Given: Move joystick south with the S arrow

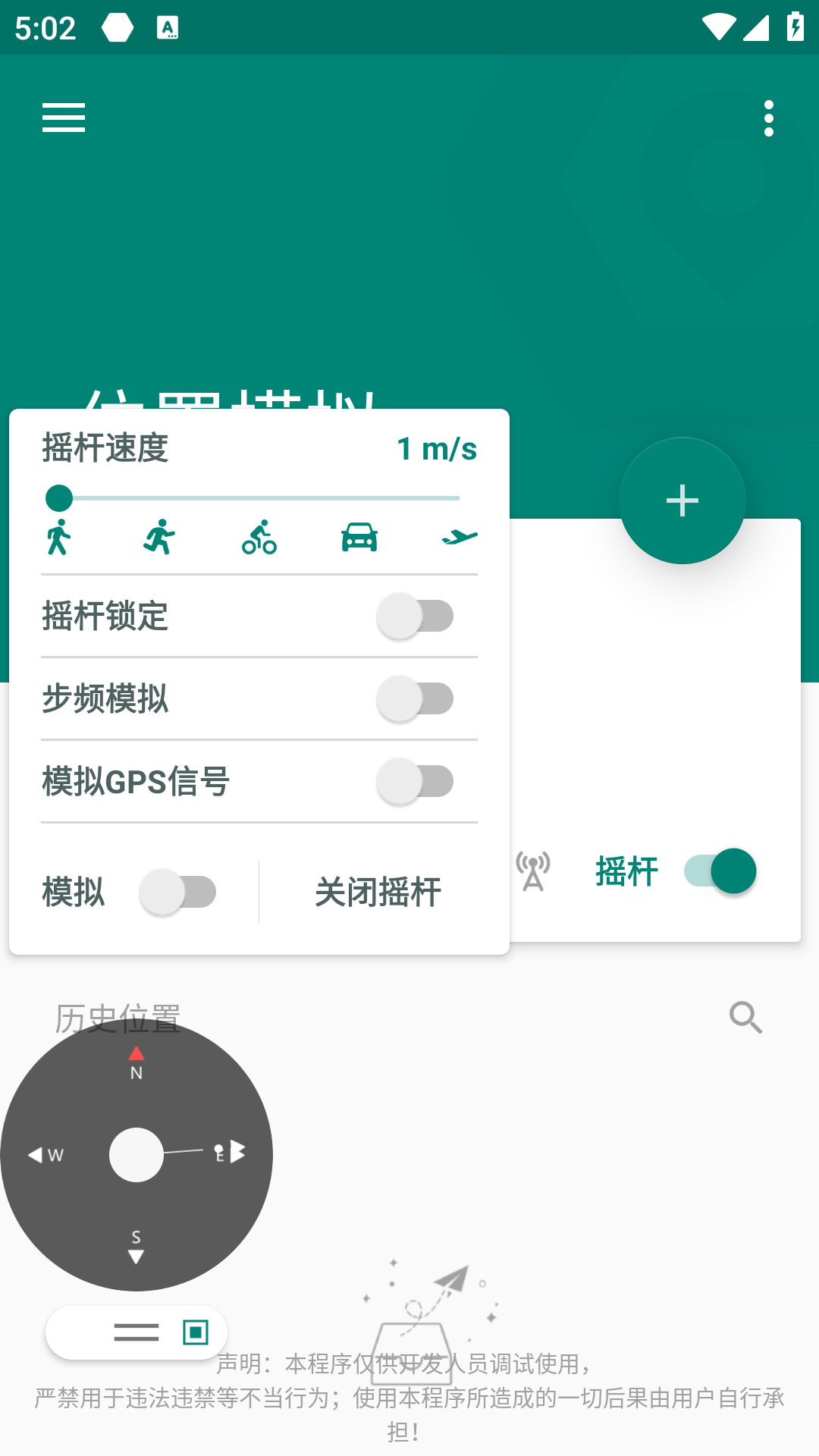Looking at the screenshot, I should click(x=136, y=1256).
